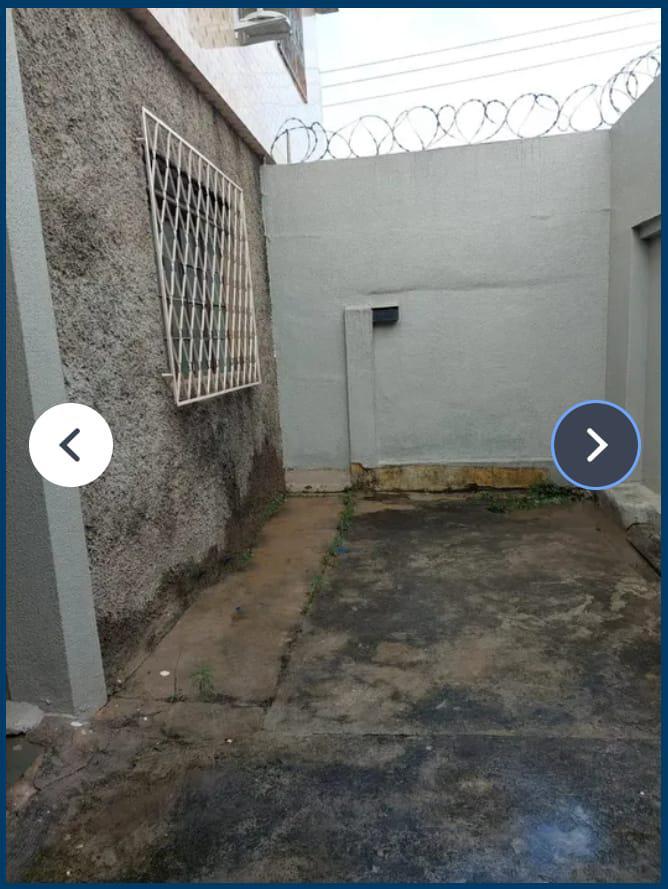Go to the previous photo
This screenshot has height=889, width=668.
pyautogui.click(x=70, y=445)
